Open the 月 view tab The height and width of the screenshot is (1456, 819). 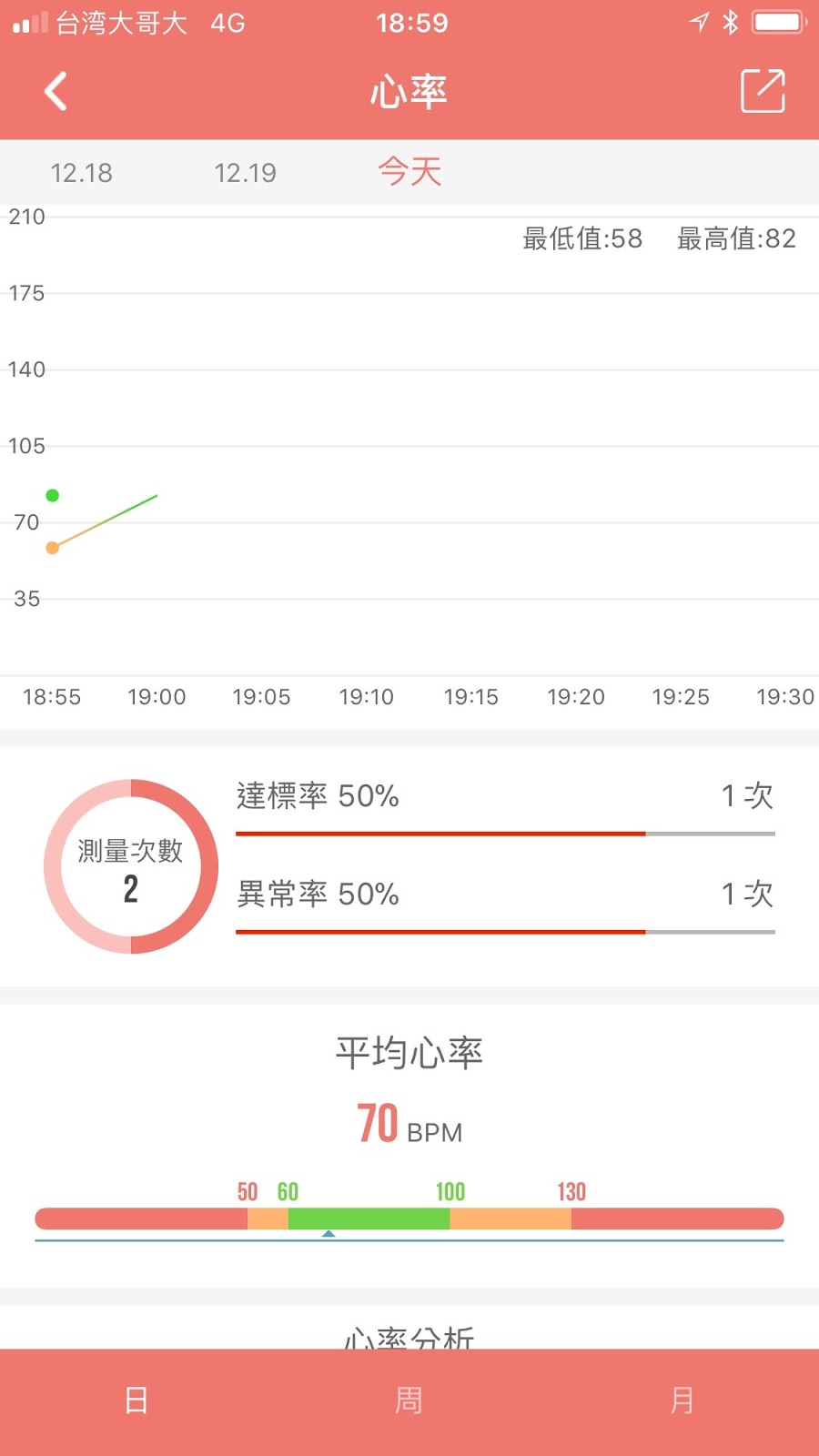click(682, 1400)
